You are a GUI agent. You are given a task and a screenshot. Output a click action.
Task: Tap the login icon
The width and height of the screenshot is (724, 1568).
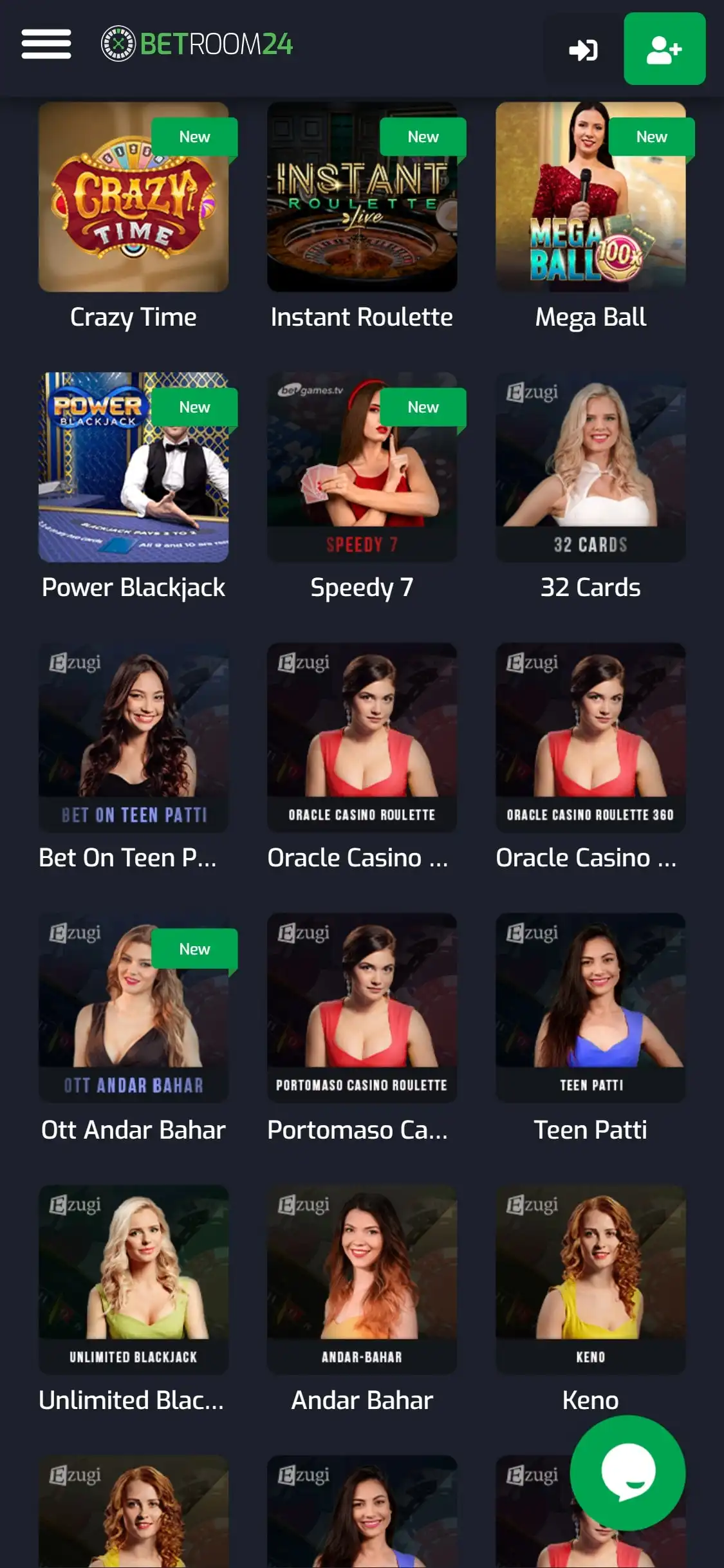coord(583,50)
